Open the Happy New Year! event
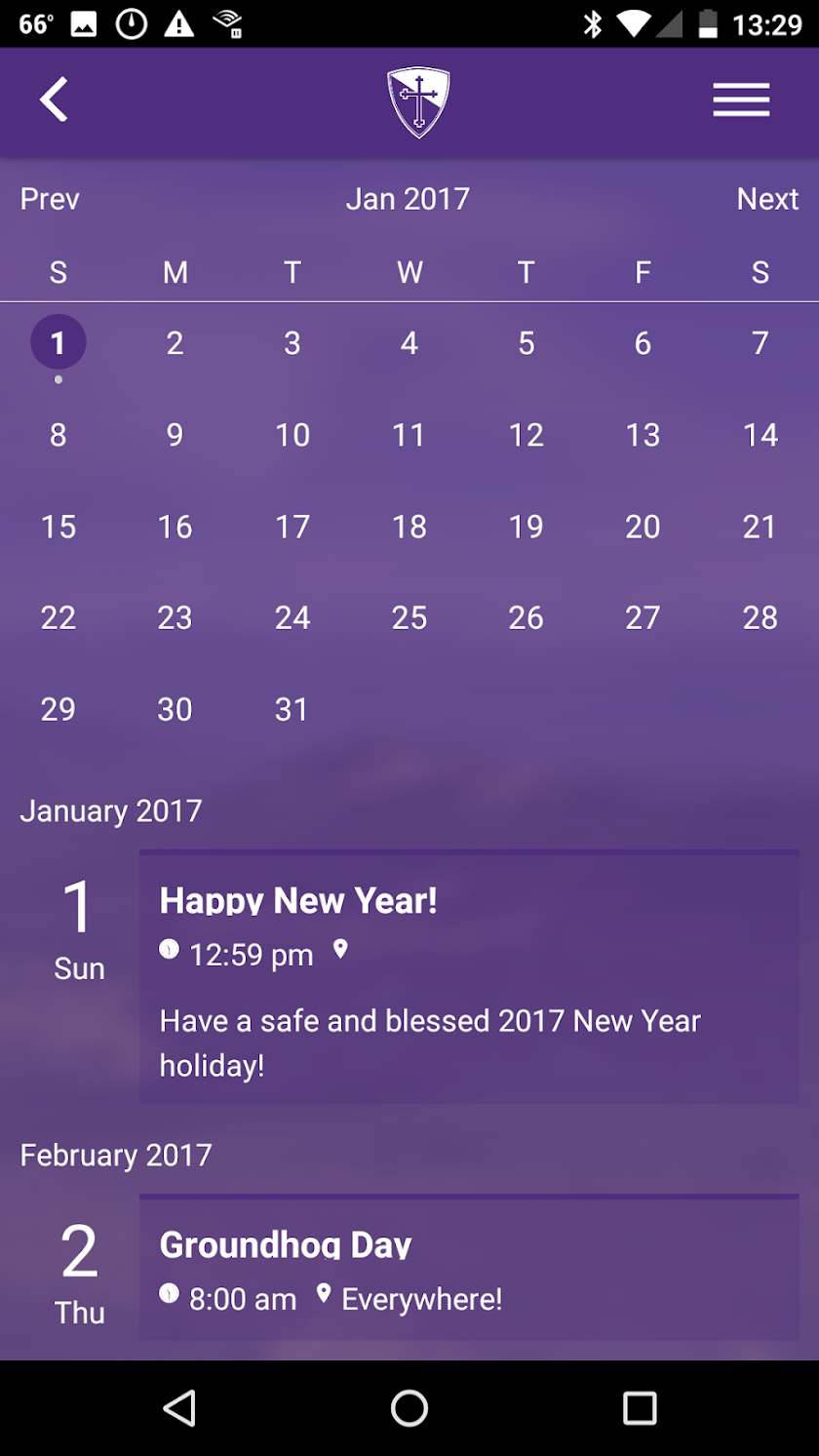The image size is (819, 1456). 469,978
